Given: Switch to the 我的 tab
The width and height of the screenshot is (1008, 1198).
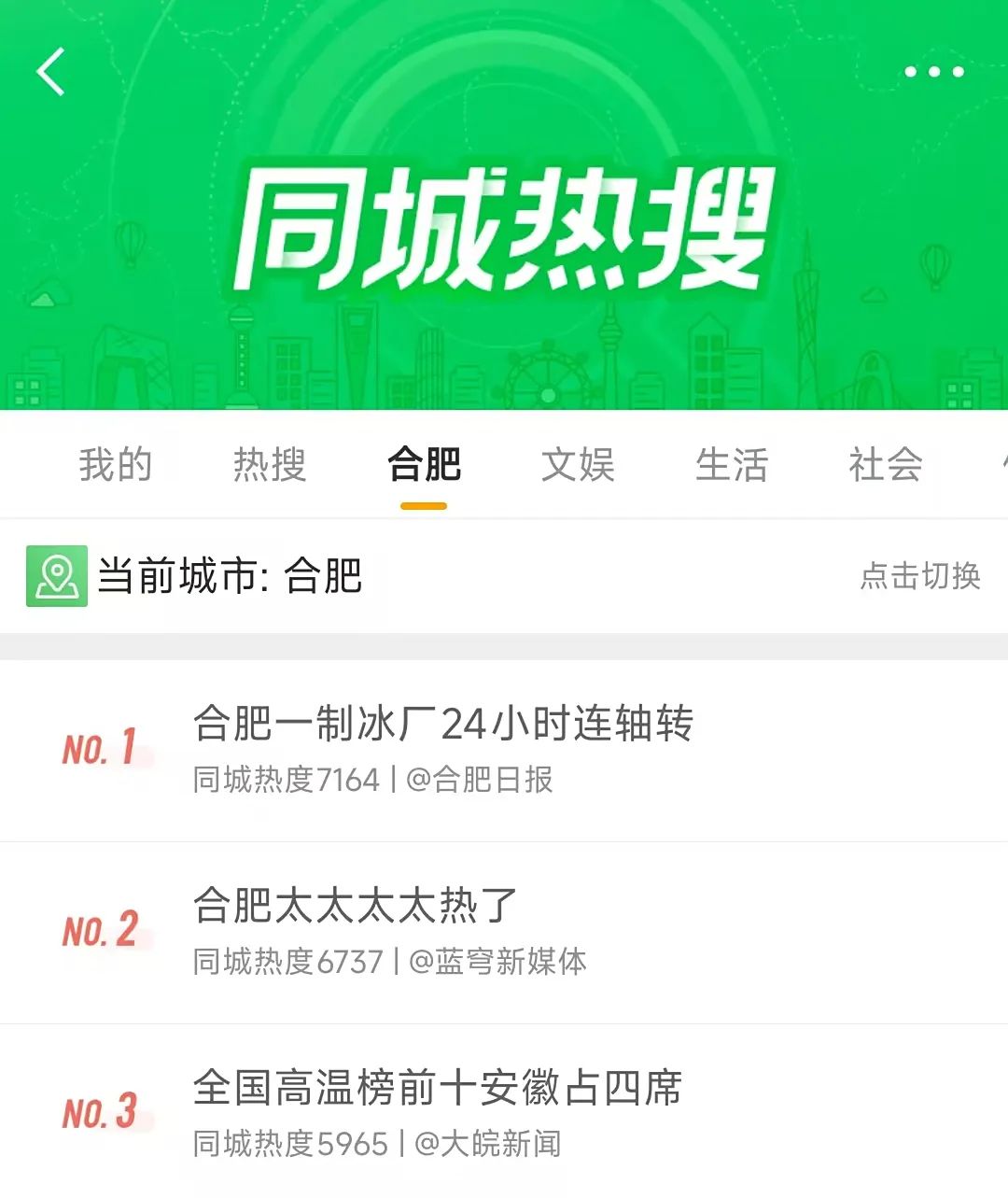Looking at the screenshot, I should pos(115,464).
